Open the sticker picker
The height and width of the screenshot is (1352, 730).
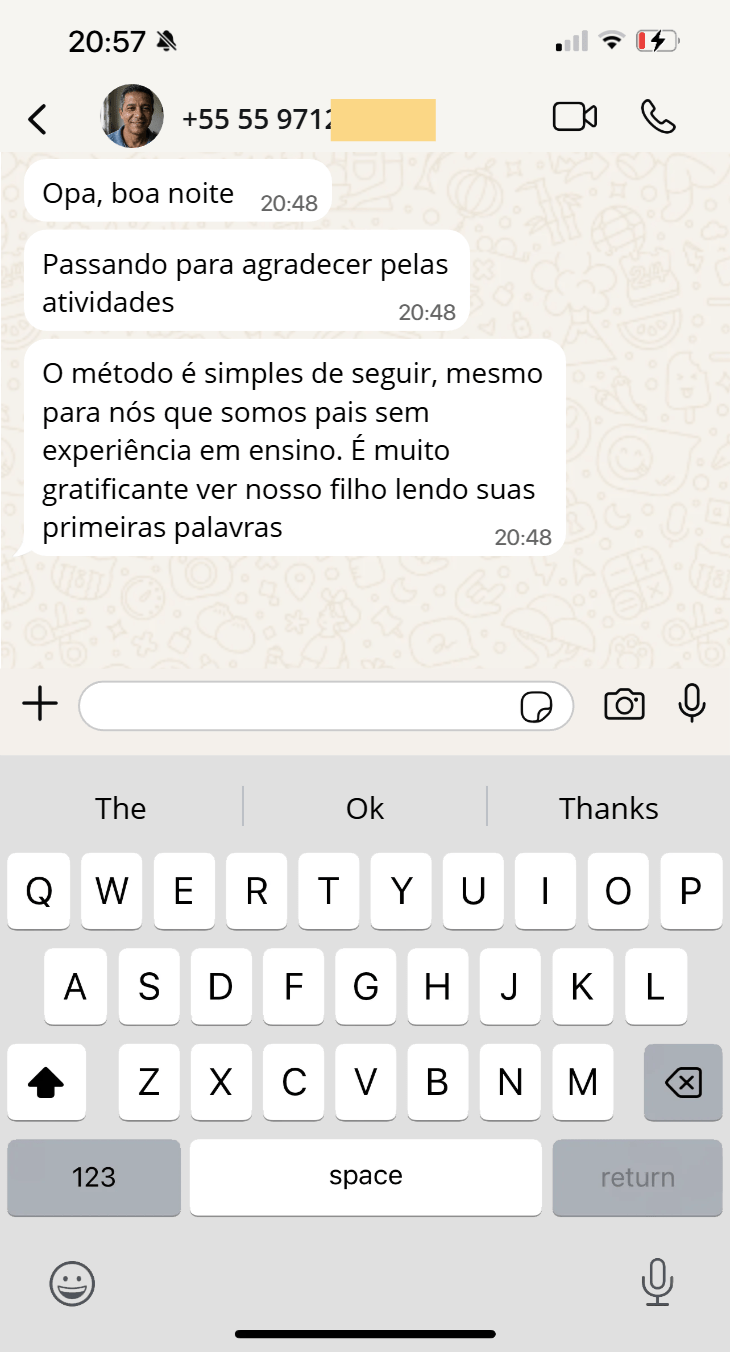click(536, 707)
